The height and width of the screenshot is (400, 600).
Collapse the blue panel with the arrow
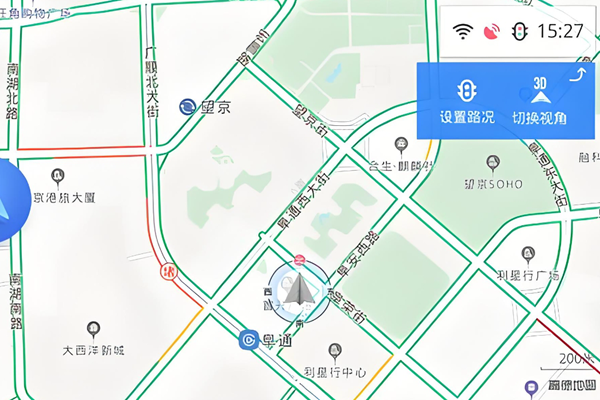coord(577,76)
